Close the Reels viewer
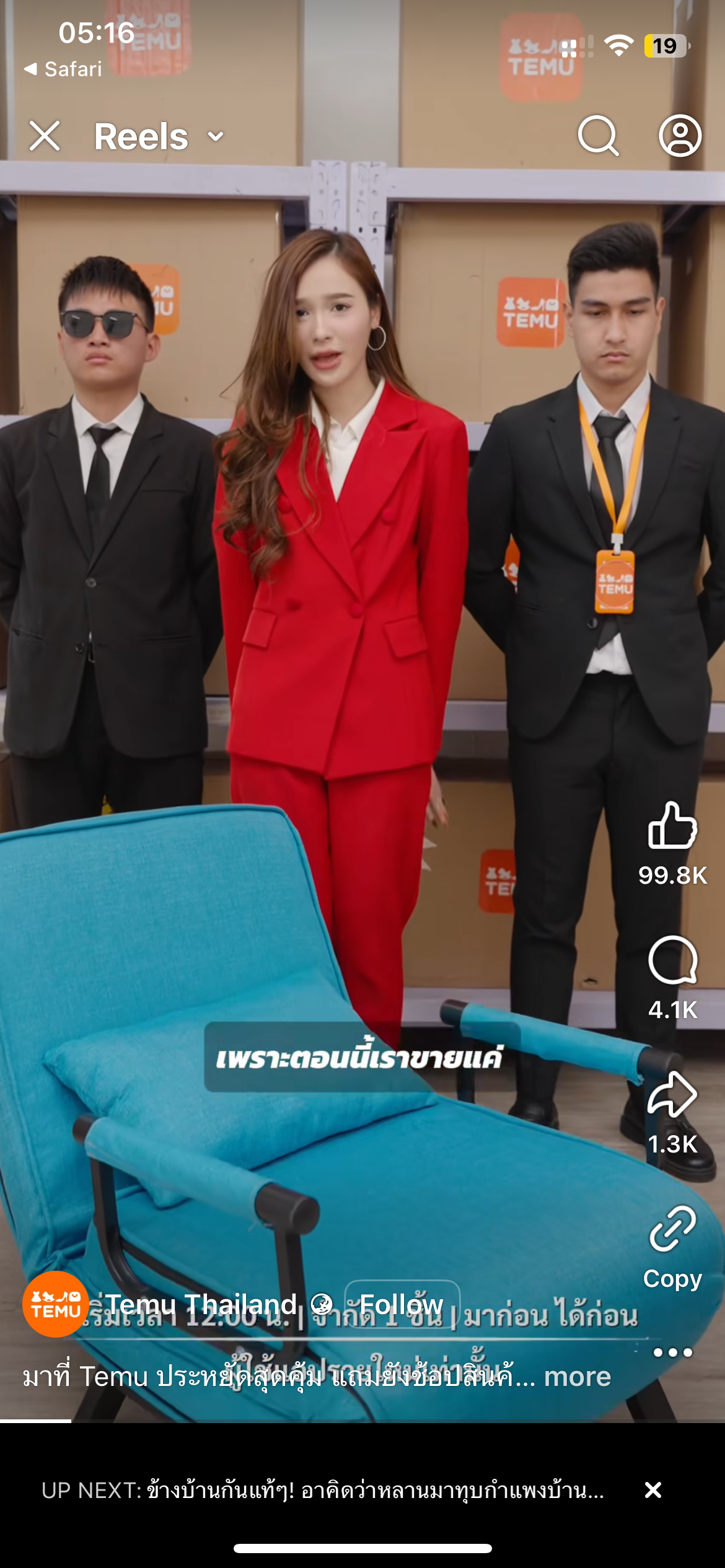725x1568 pixels. pos(45,136)
